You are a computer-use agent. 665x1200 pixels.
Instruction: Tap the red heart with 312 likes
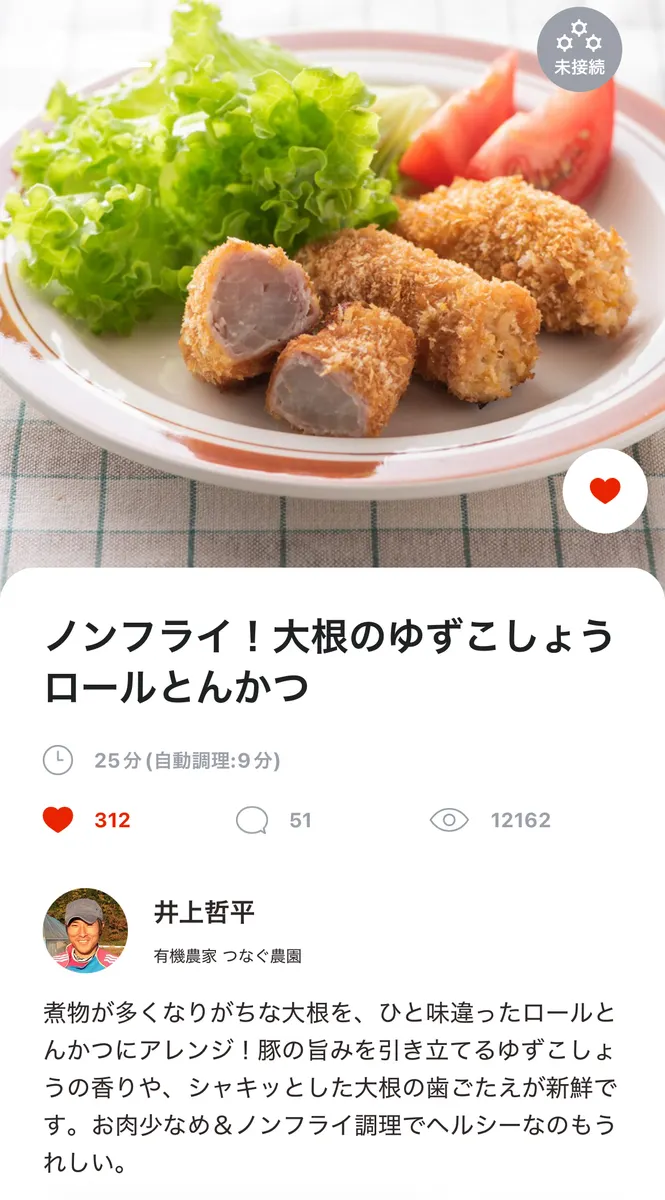point(58,820)
